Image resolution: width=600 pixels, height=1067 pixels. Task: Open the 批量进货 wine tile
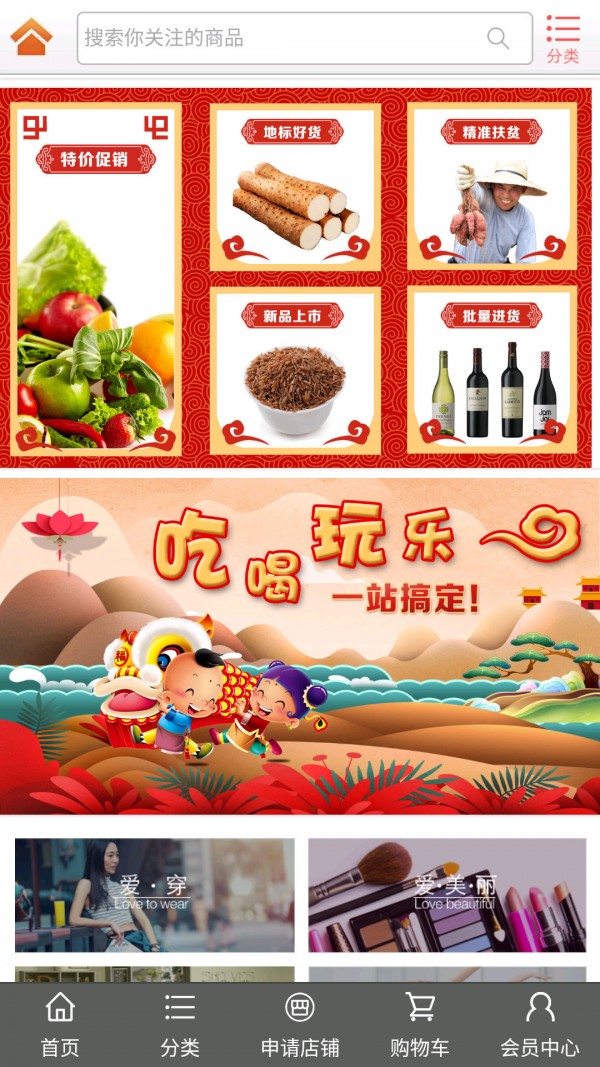click(492, 370)
